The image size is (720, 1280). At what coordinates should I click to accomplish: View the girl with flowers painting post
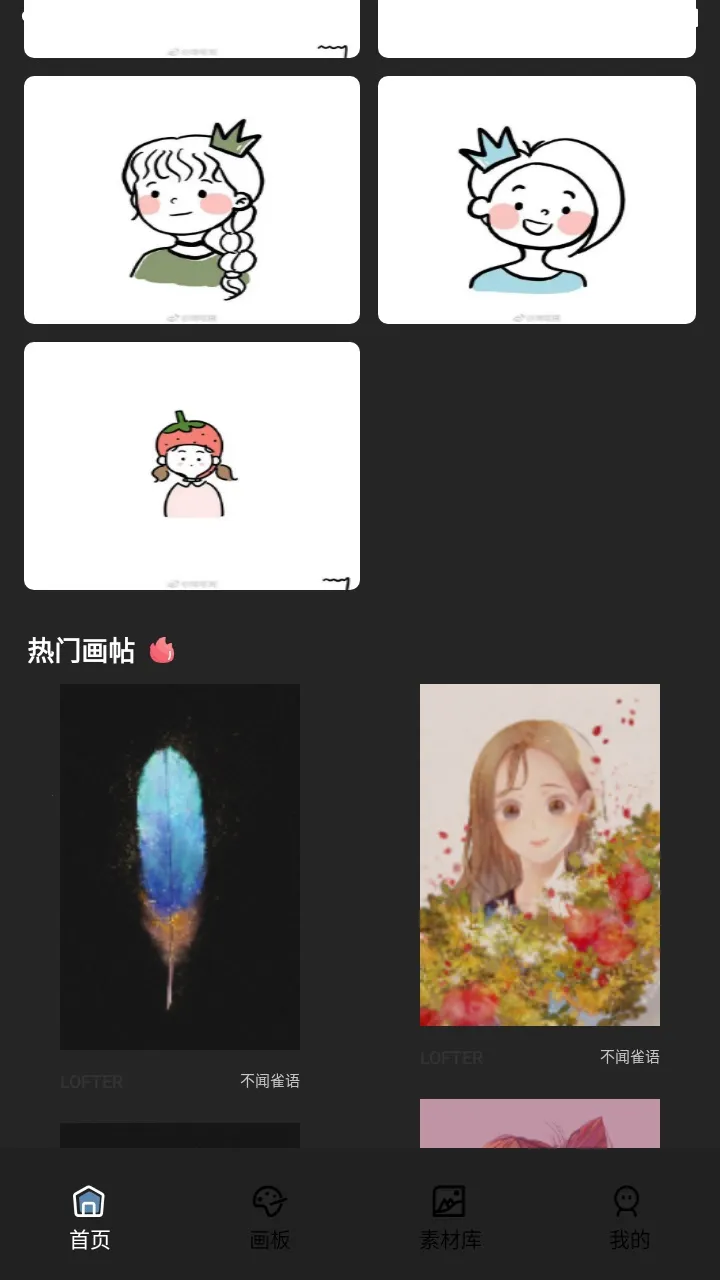540,855
